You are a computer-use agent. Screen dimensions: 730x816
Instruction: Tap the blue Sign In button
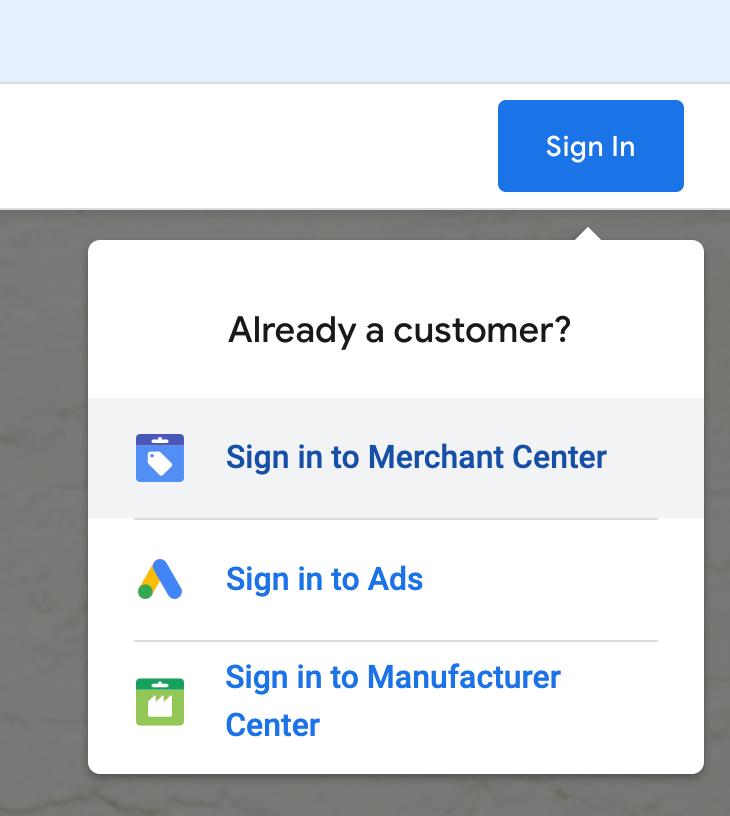pos(590,146)
